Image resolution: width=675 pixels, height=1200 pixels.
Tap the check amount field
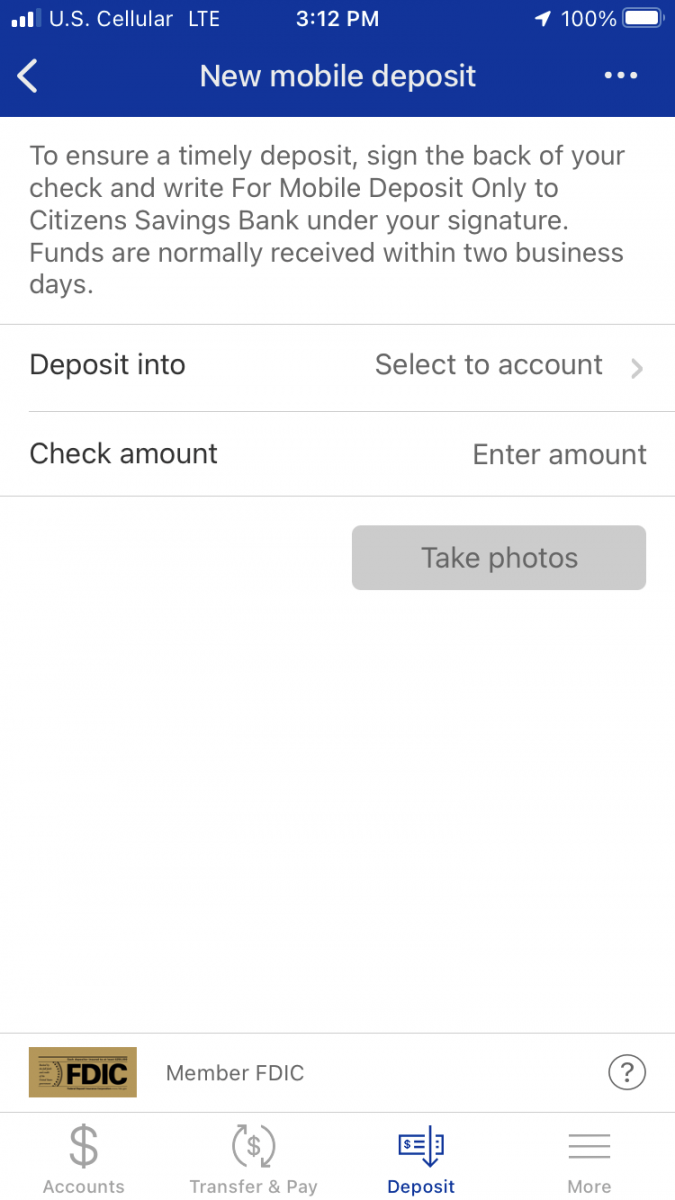[x=558, y=455]
